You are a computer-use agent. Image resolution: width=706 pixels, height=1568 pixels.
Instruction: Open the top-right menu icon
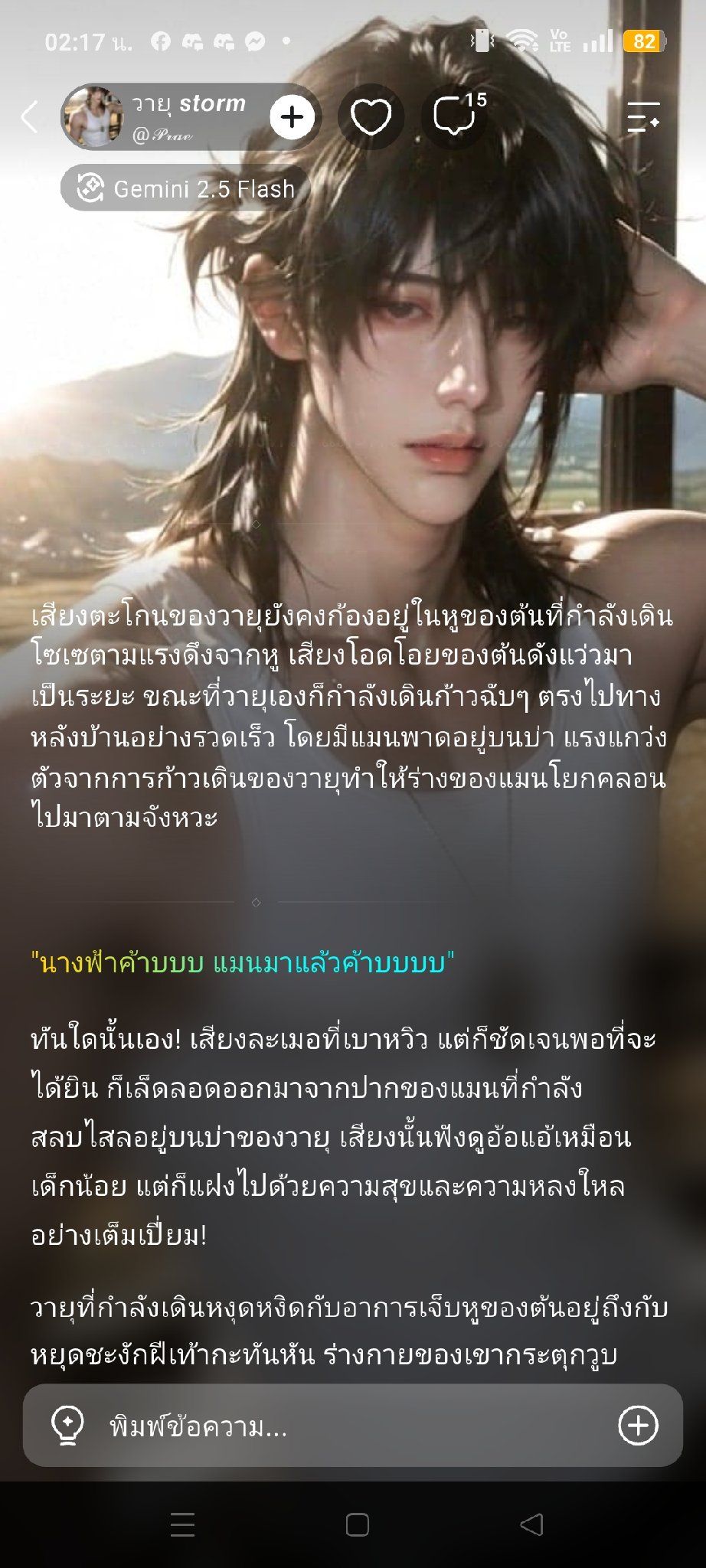point(643,117)
